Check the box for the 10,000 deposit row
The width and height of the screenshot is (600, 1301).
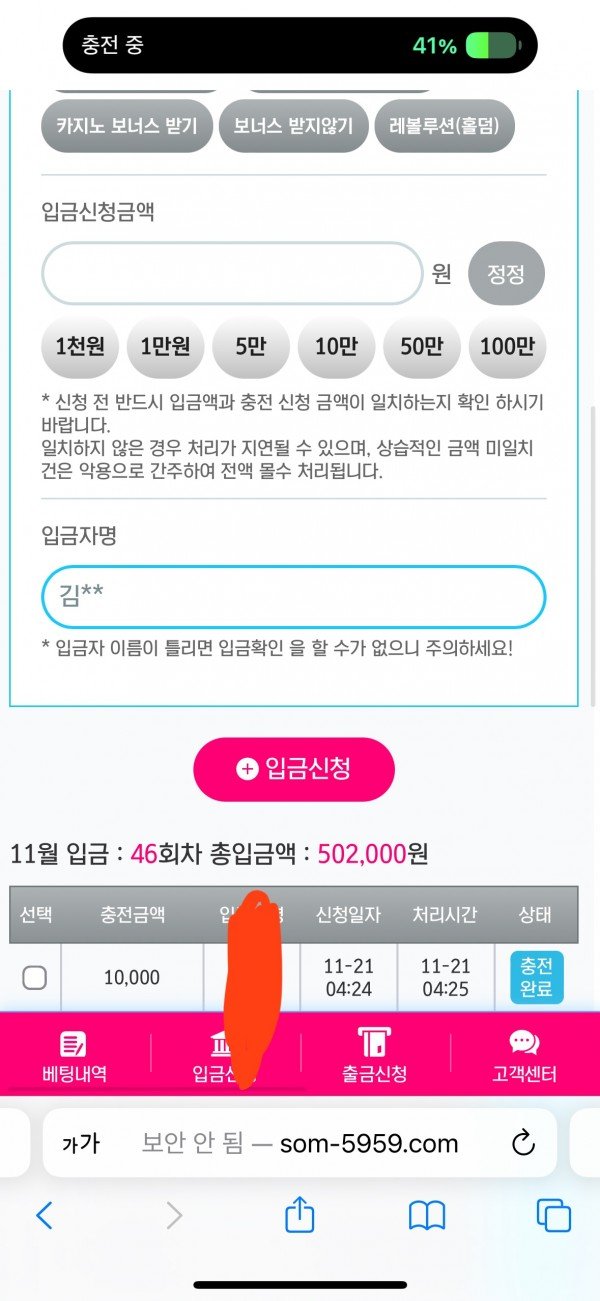35,978
